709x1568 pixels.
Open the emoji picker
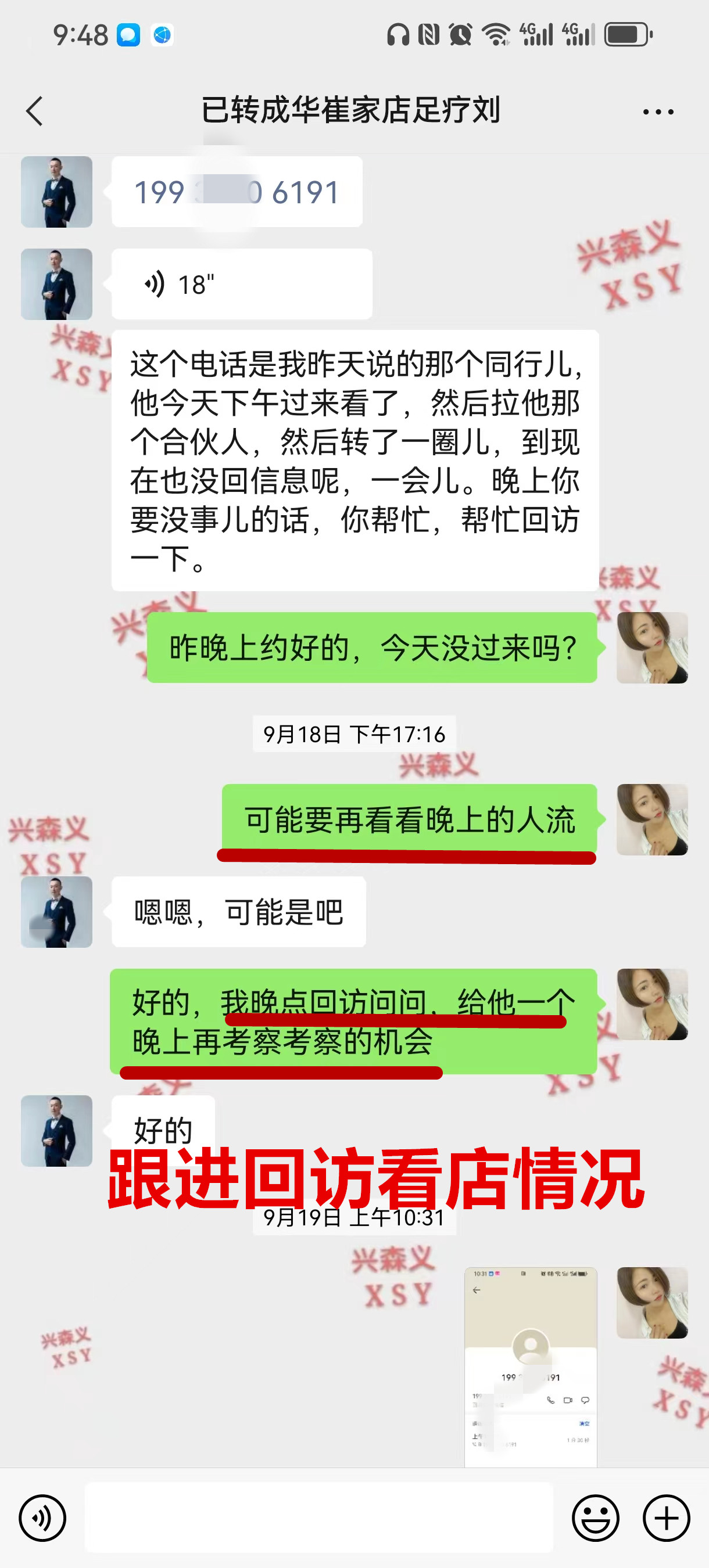[x=595, y=1517]
